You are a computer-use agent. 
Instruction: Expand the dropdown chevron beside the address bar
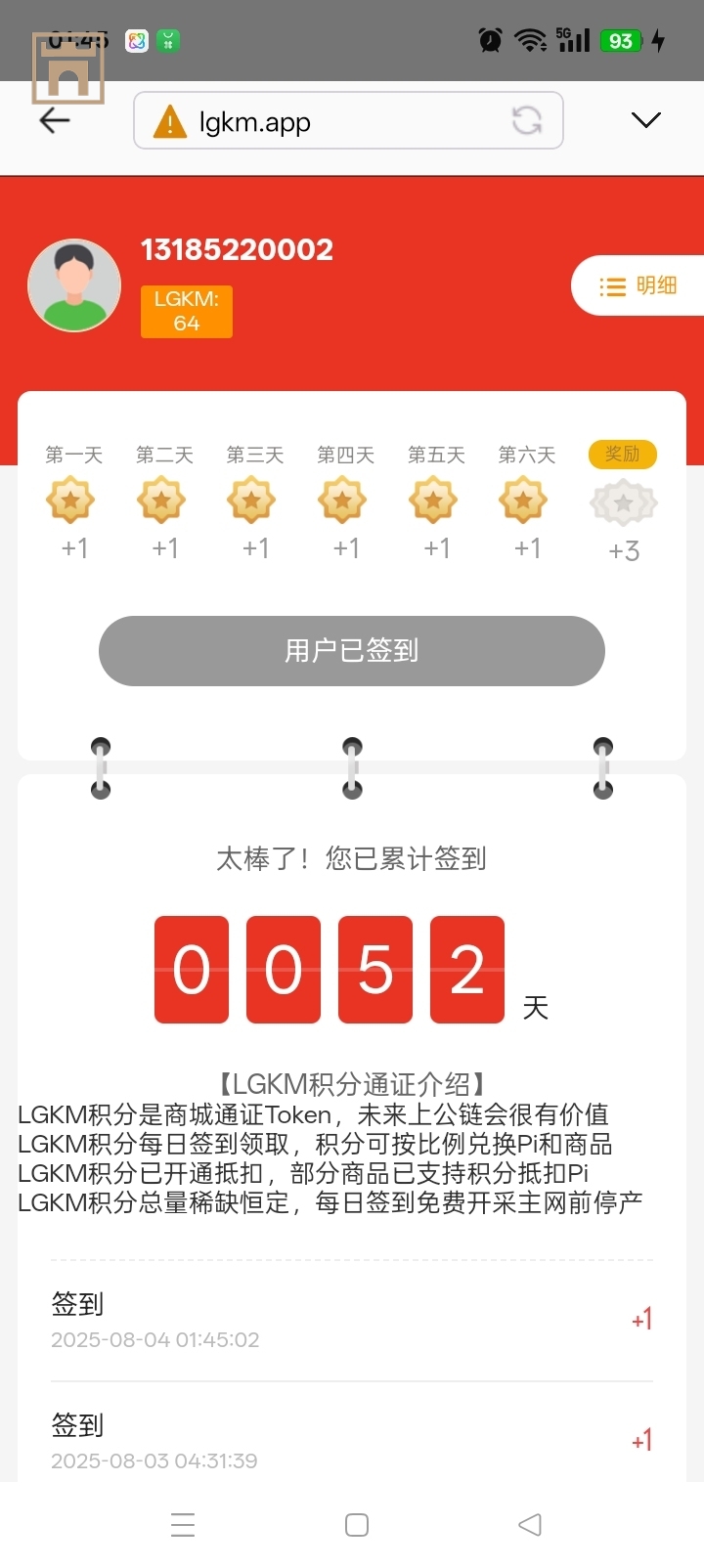coord(645,120)
